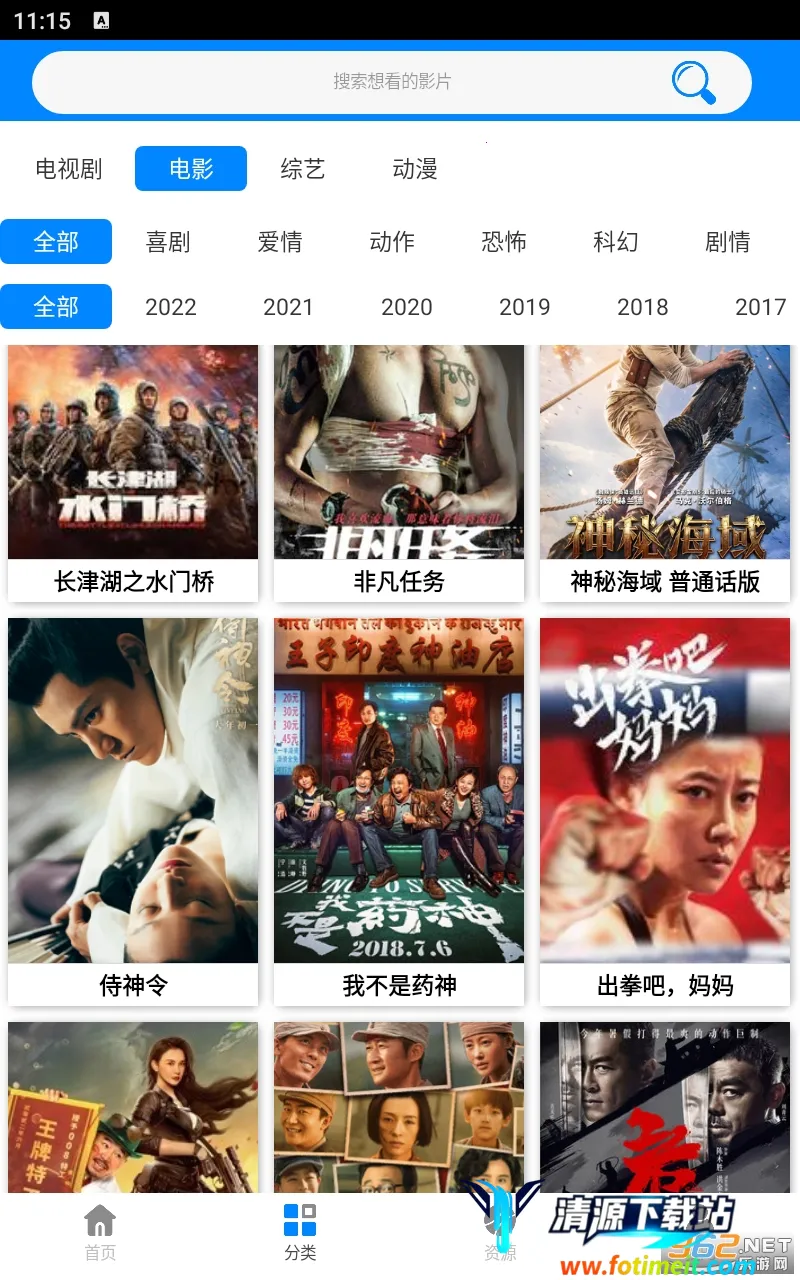
Task: Focus the 搜索想看的影片 search field
Action: pyautogui.click(x=391, y=82)
